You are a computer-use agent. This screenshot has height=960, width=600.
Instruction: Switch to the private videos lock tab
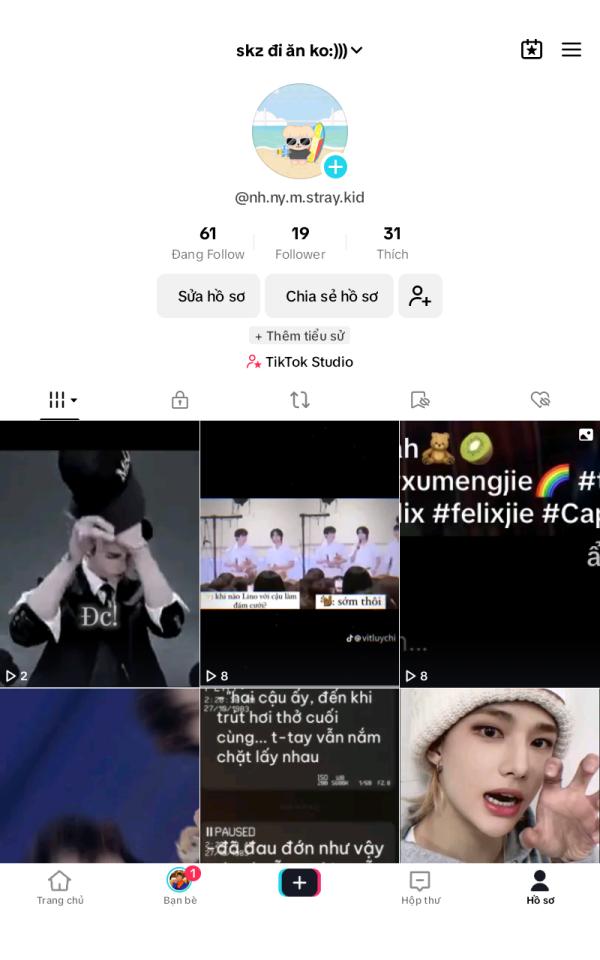tap(180, 400)
